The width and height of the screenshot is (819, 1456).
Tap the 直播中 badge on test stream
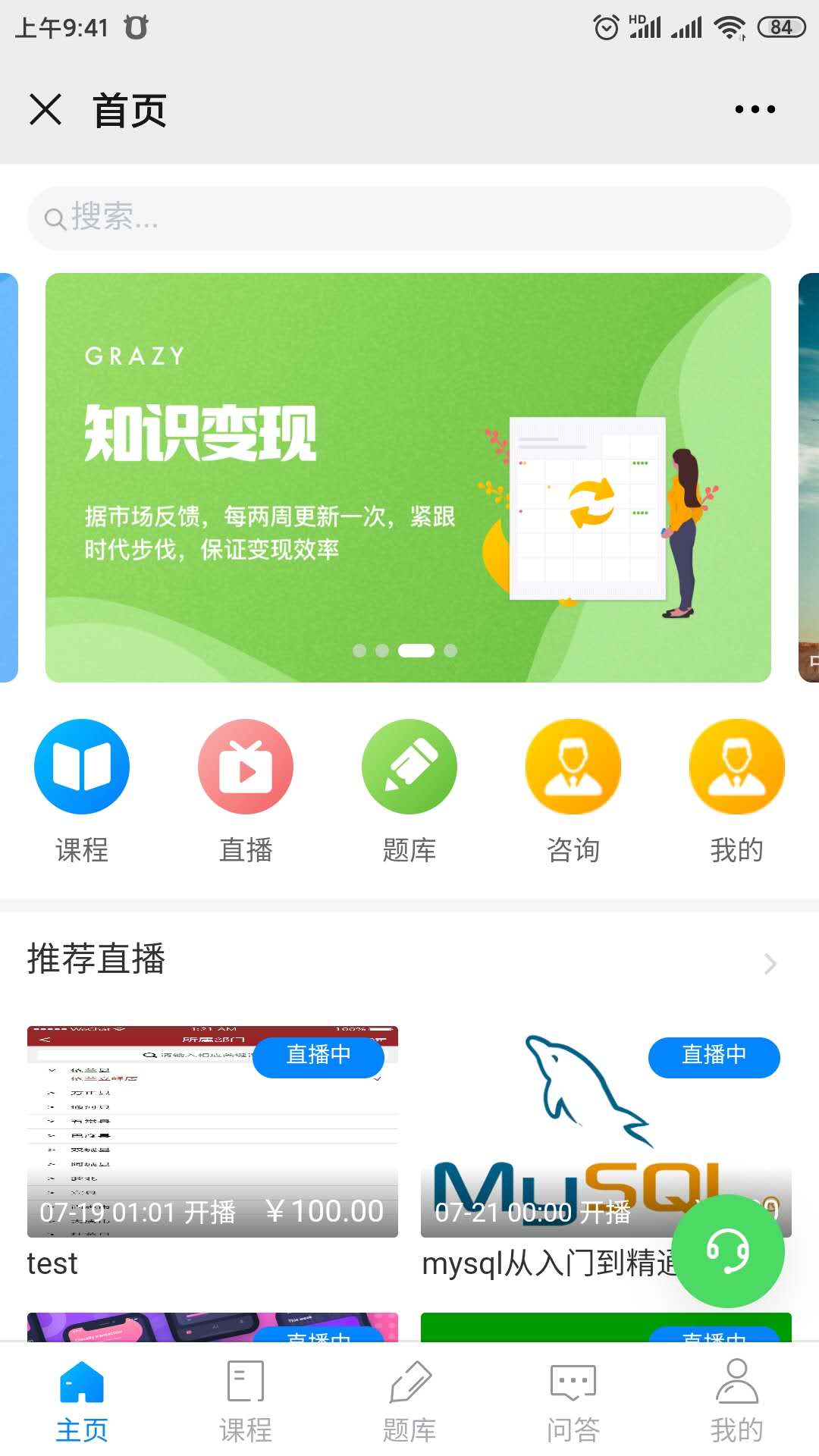(x=318, y=1057)
